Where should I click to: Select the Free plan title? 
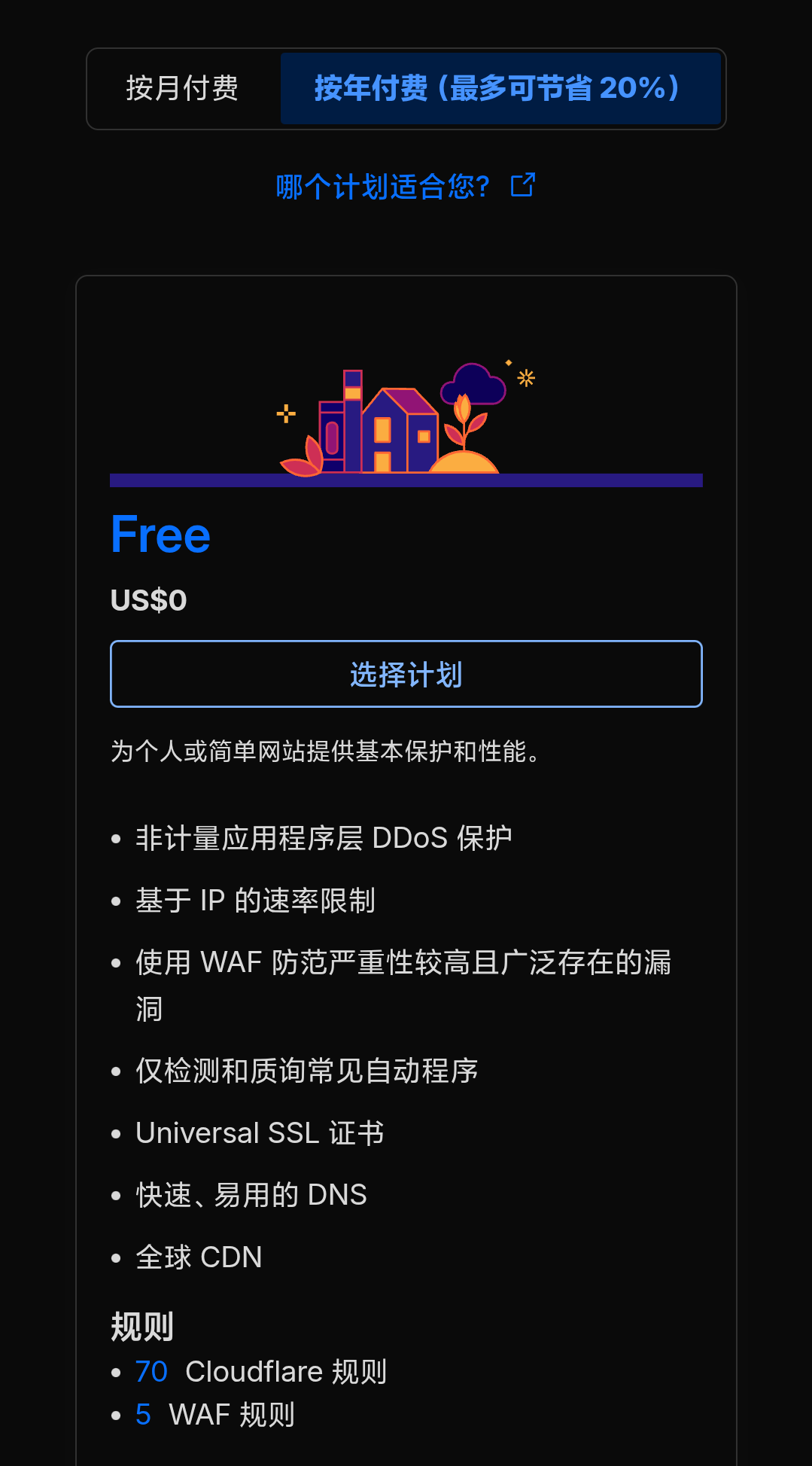(x=160, y=534)
